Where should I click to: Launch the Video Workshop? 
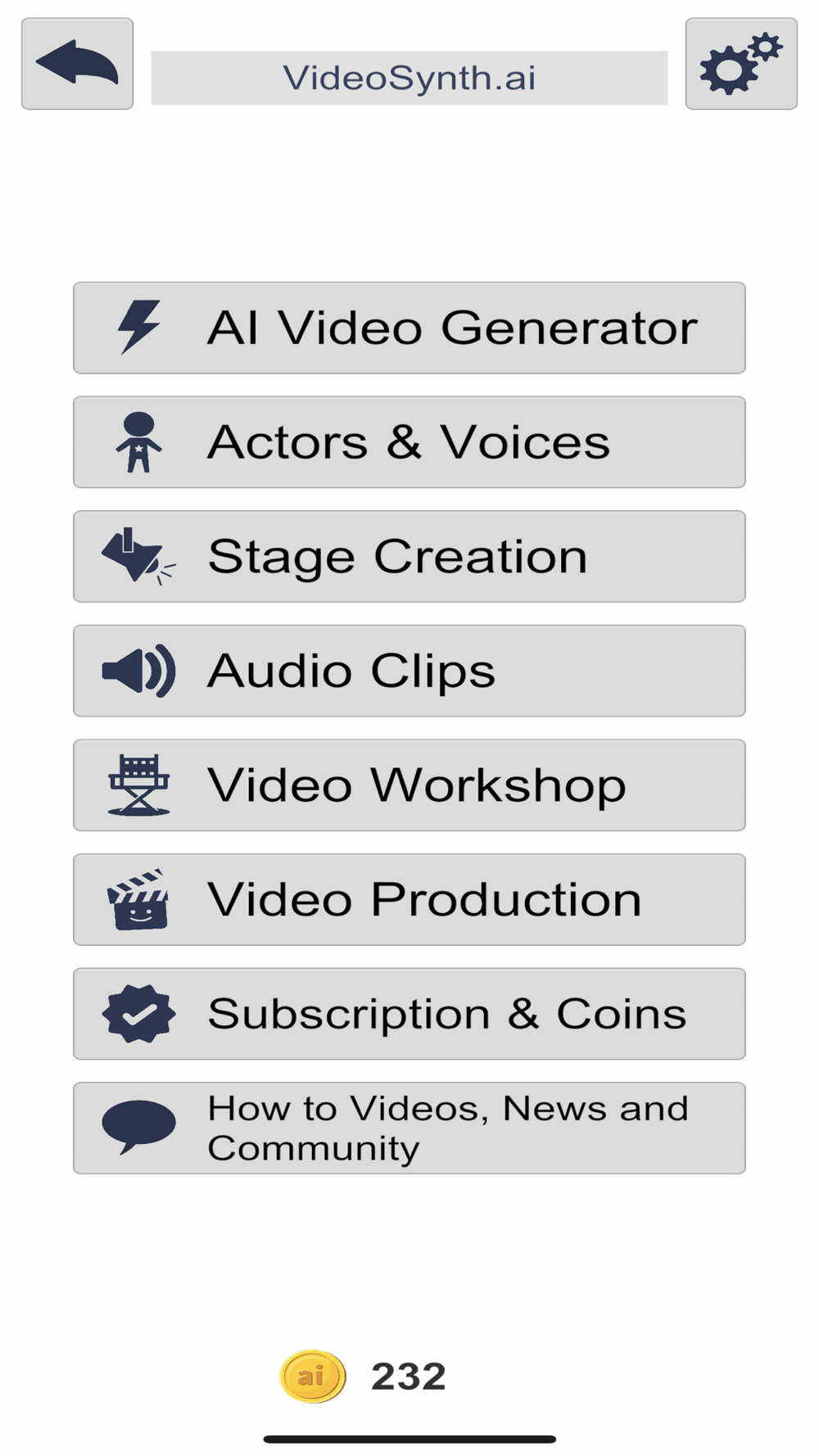tap(409, 785)
